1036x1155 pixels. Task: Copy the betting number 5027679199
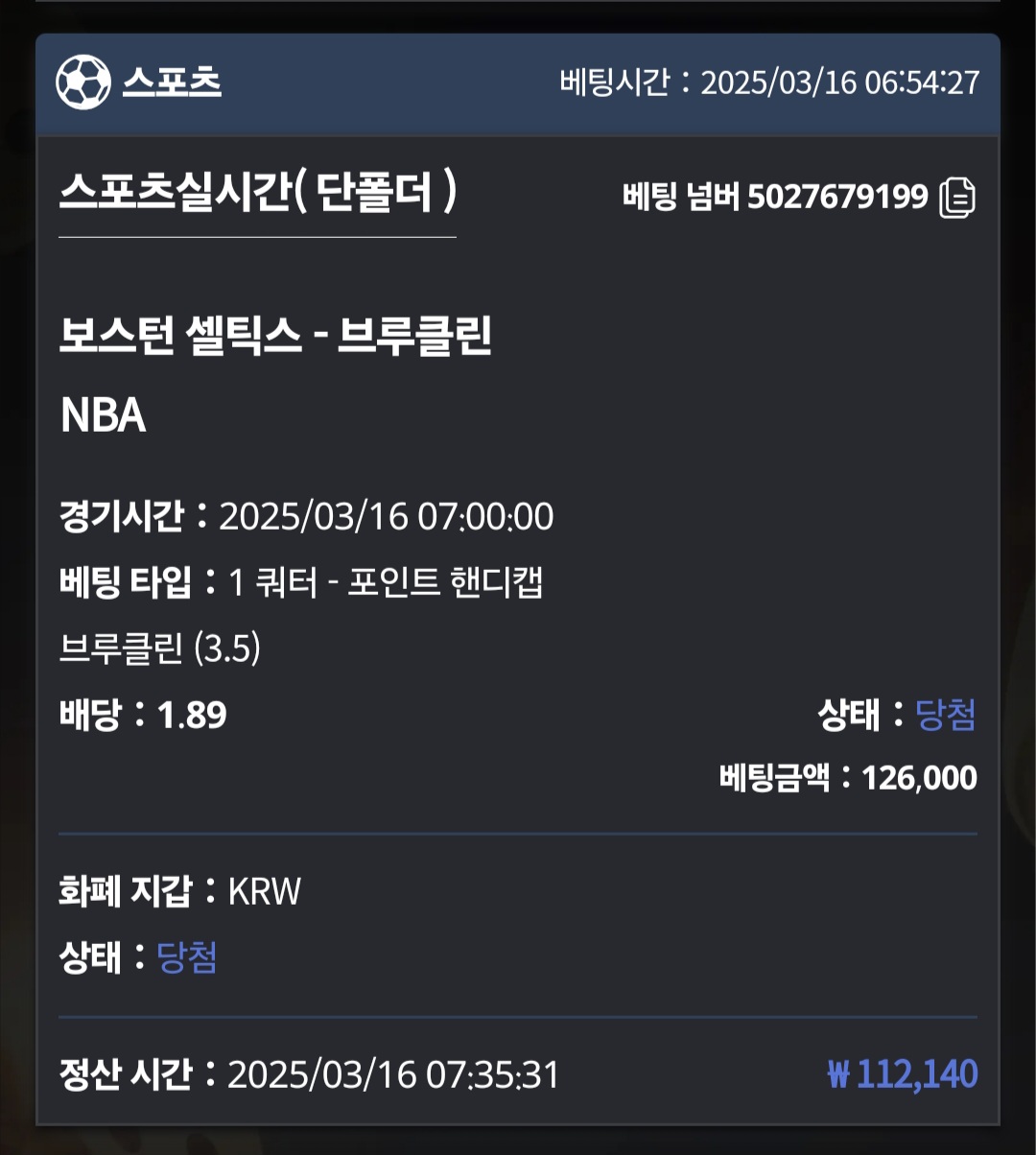tap(956, 198)
